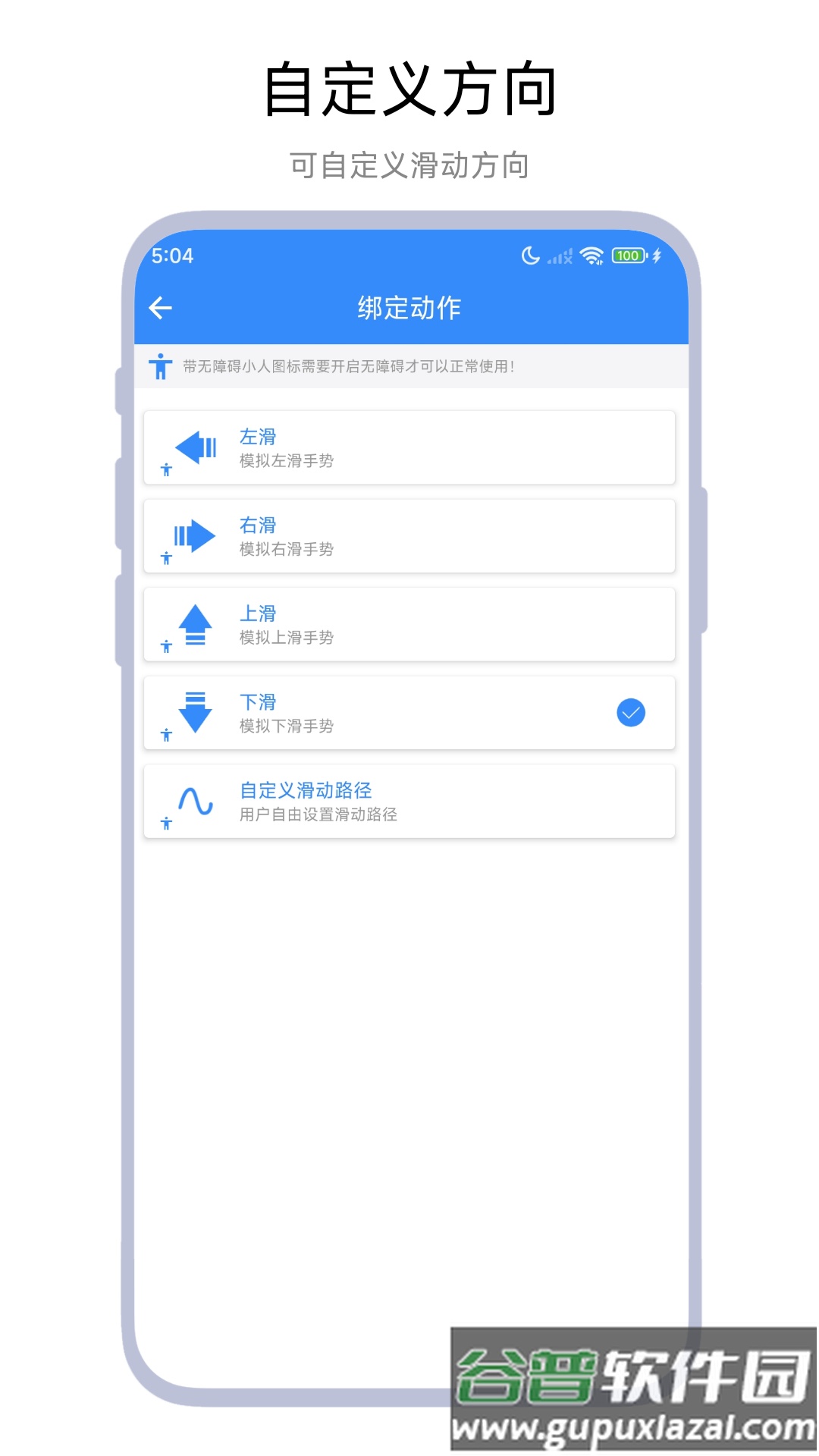Select the 右滑 gesture card
This screenshot has width=819, height=1456.
coord(408,535)
